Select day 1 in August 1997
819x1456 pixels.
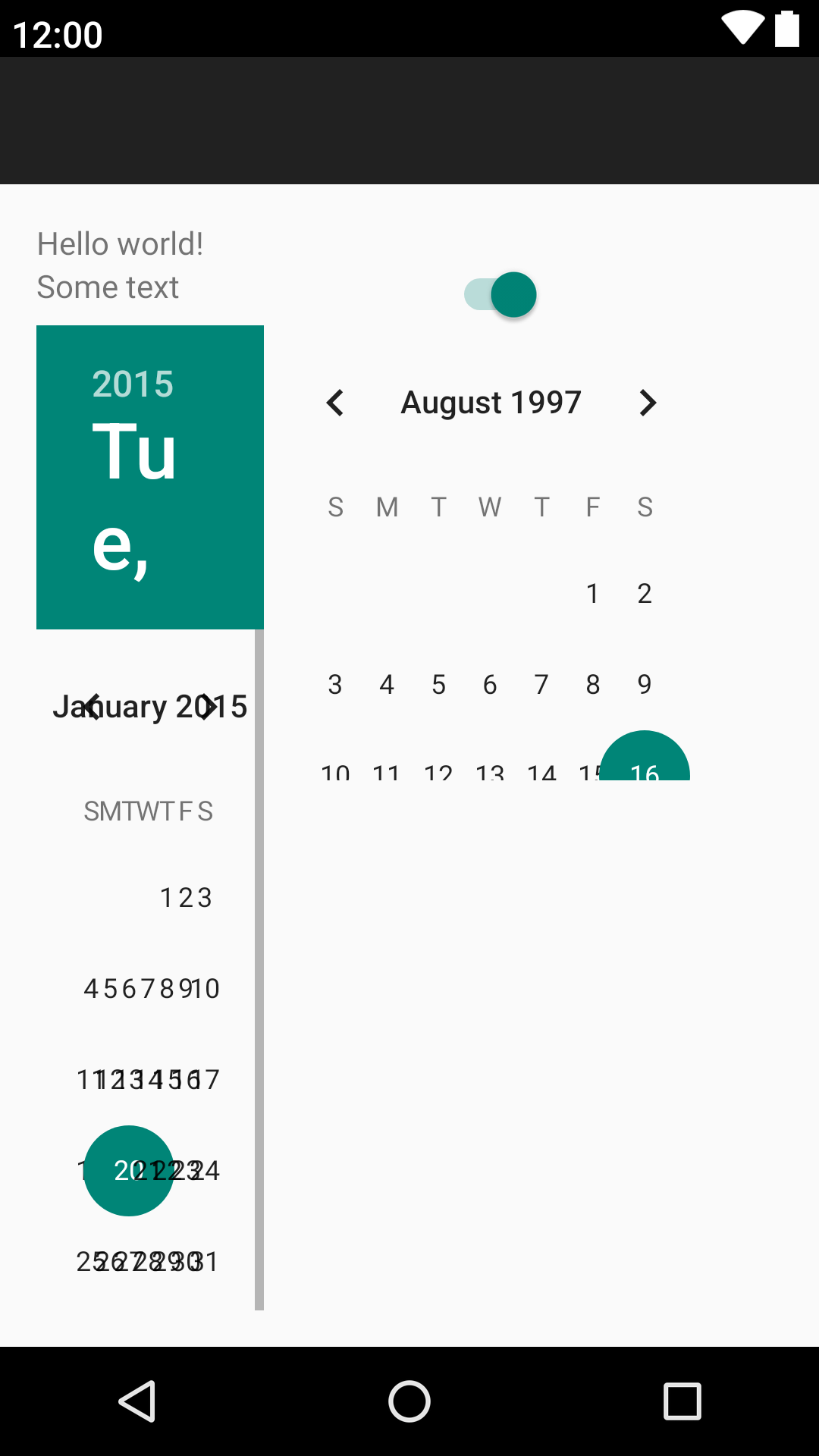click(x=593, y=594)
